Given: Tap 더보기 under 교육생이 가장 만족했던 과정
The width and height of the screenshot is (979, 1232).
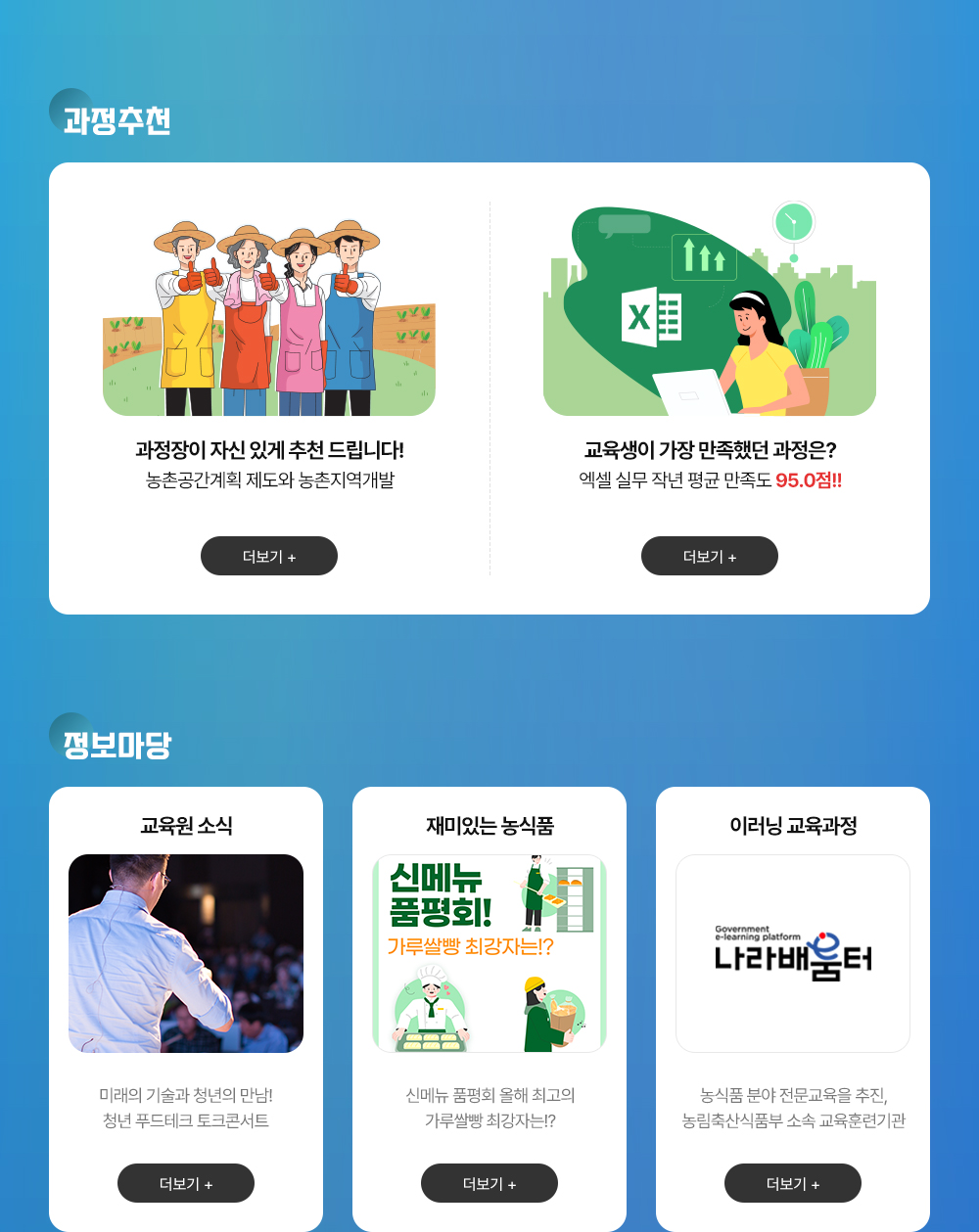Looking at the screenshot, I should pos(710,556).
